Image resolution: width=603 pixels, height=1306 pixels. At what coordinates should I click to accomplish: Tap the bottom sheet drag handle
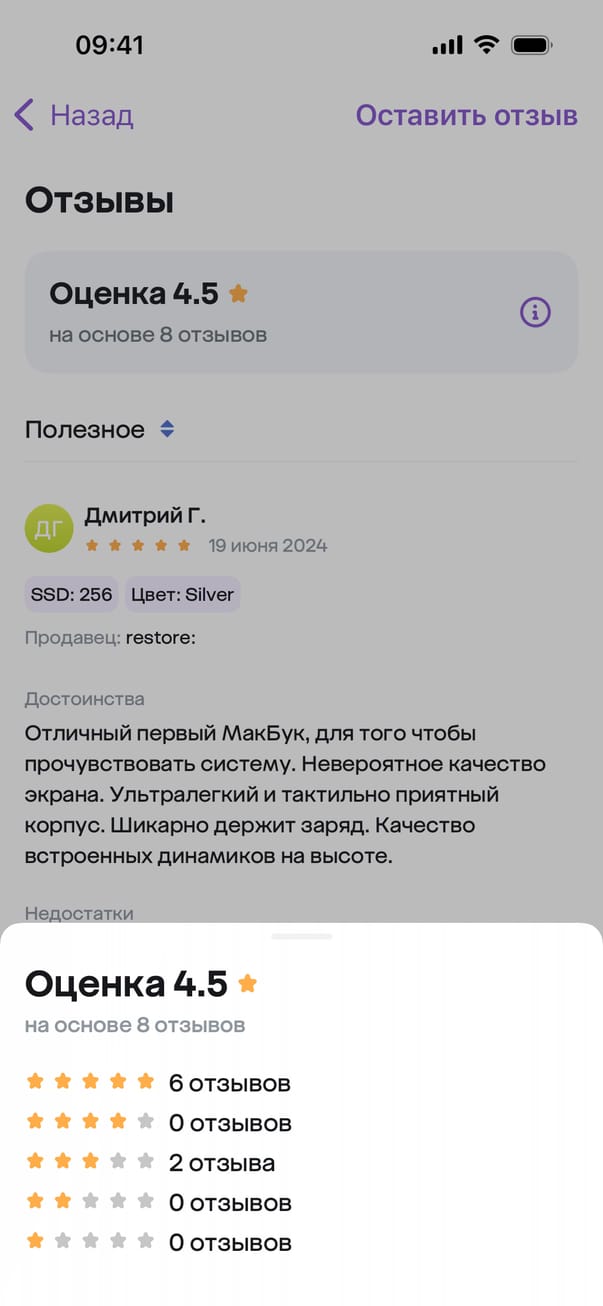(301, 937)
